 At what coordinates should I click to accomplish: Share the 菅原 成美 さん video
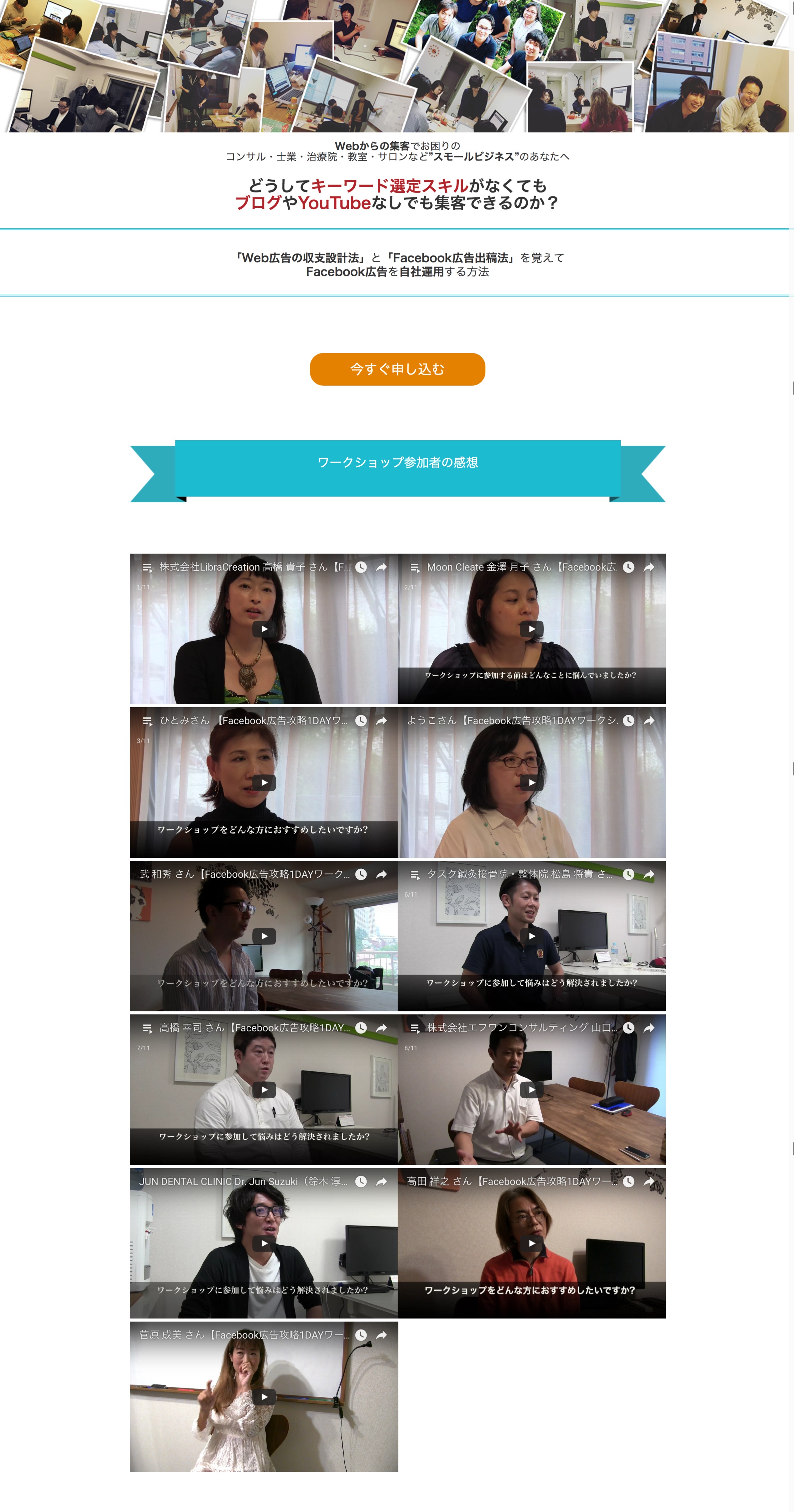click(x=381, y=1335)
